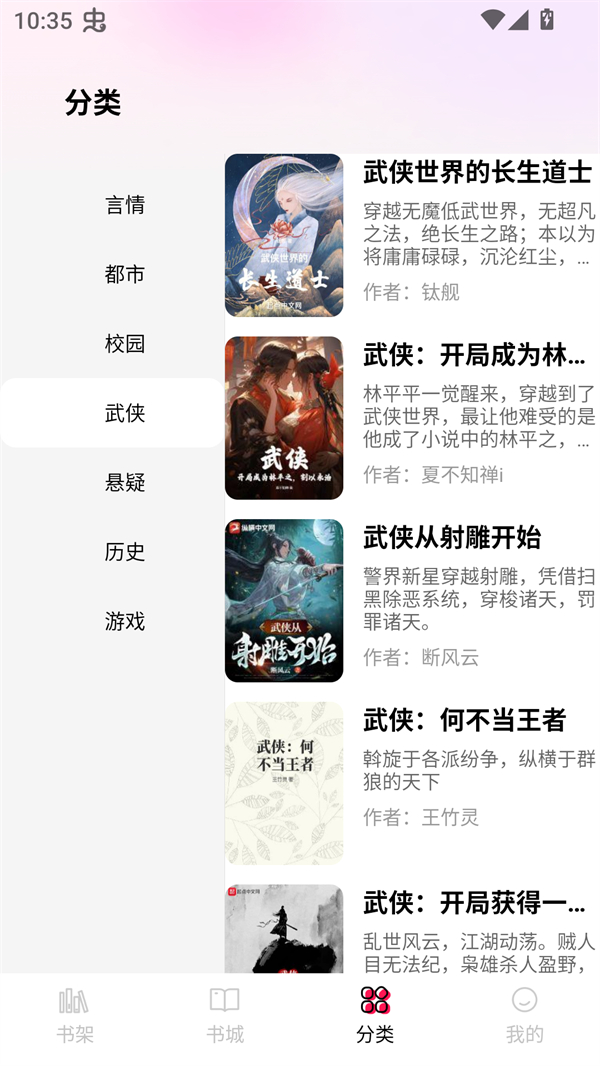The width and height of the screenshot is (600, 1066).
Task: Select the 言情 category
Action: click(125, 205)
